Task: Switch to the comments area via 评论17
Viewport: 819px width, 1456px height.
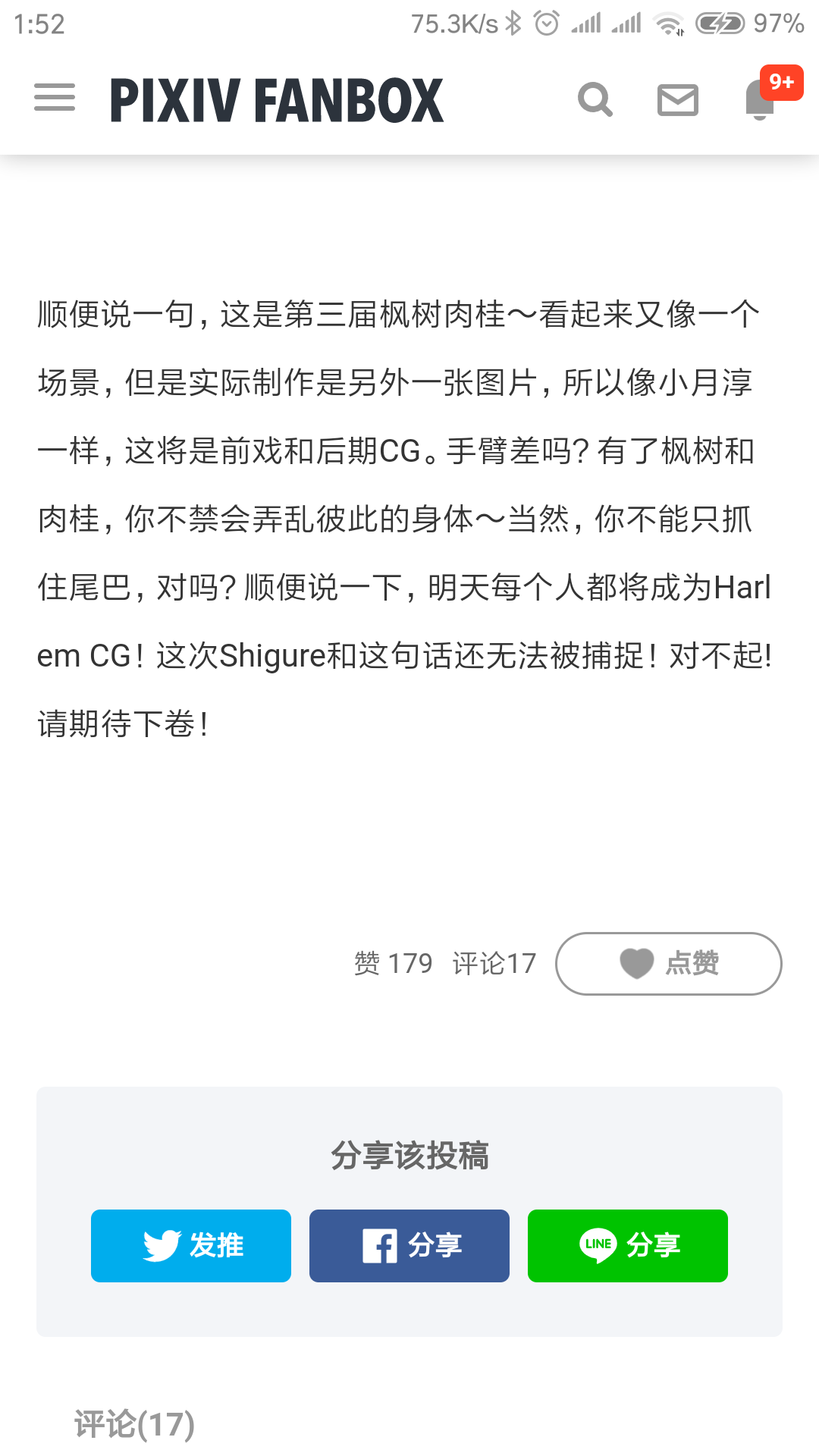Action: (x=493, y=962)
